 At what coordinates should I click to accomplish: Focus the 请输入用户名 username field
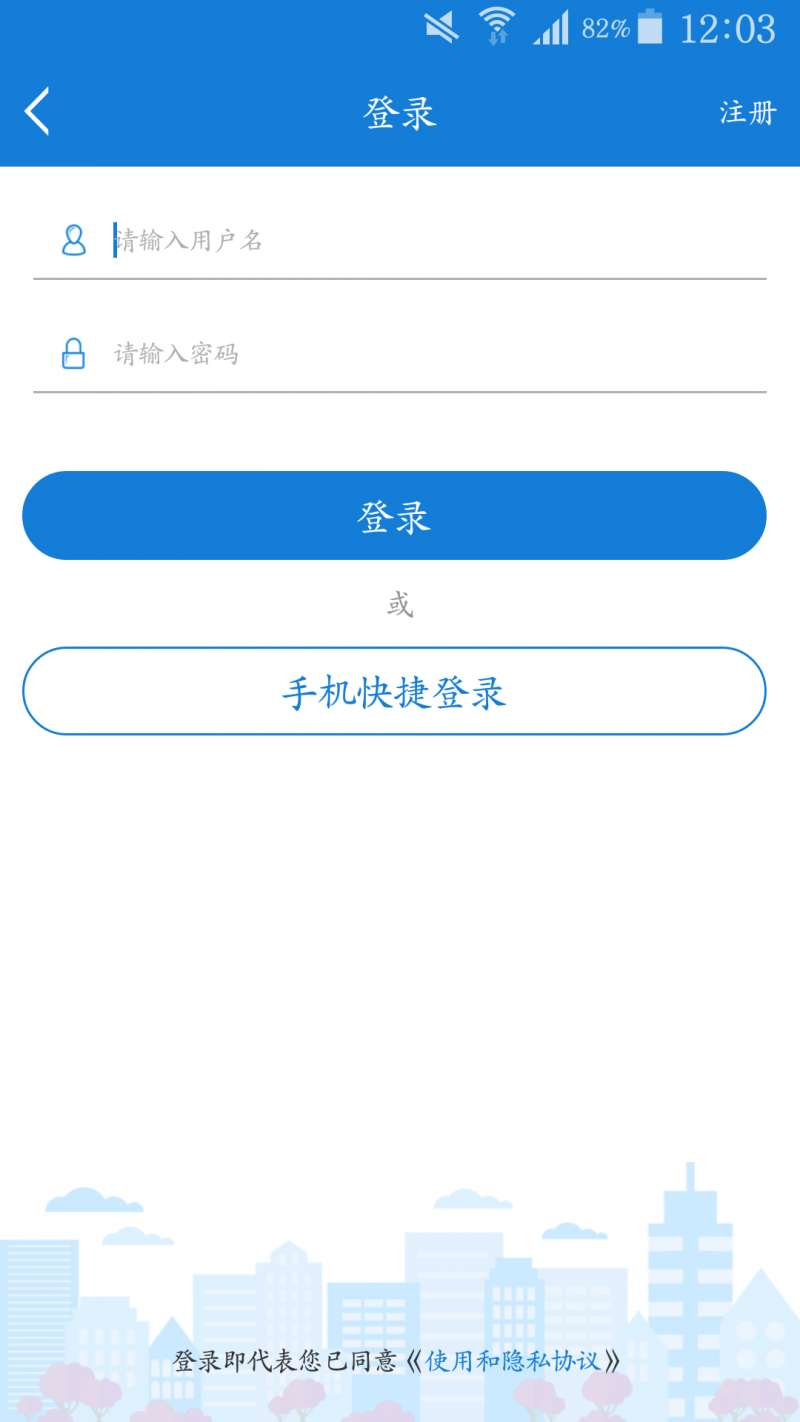coord(438,240)
